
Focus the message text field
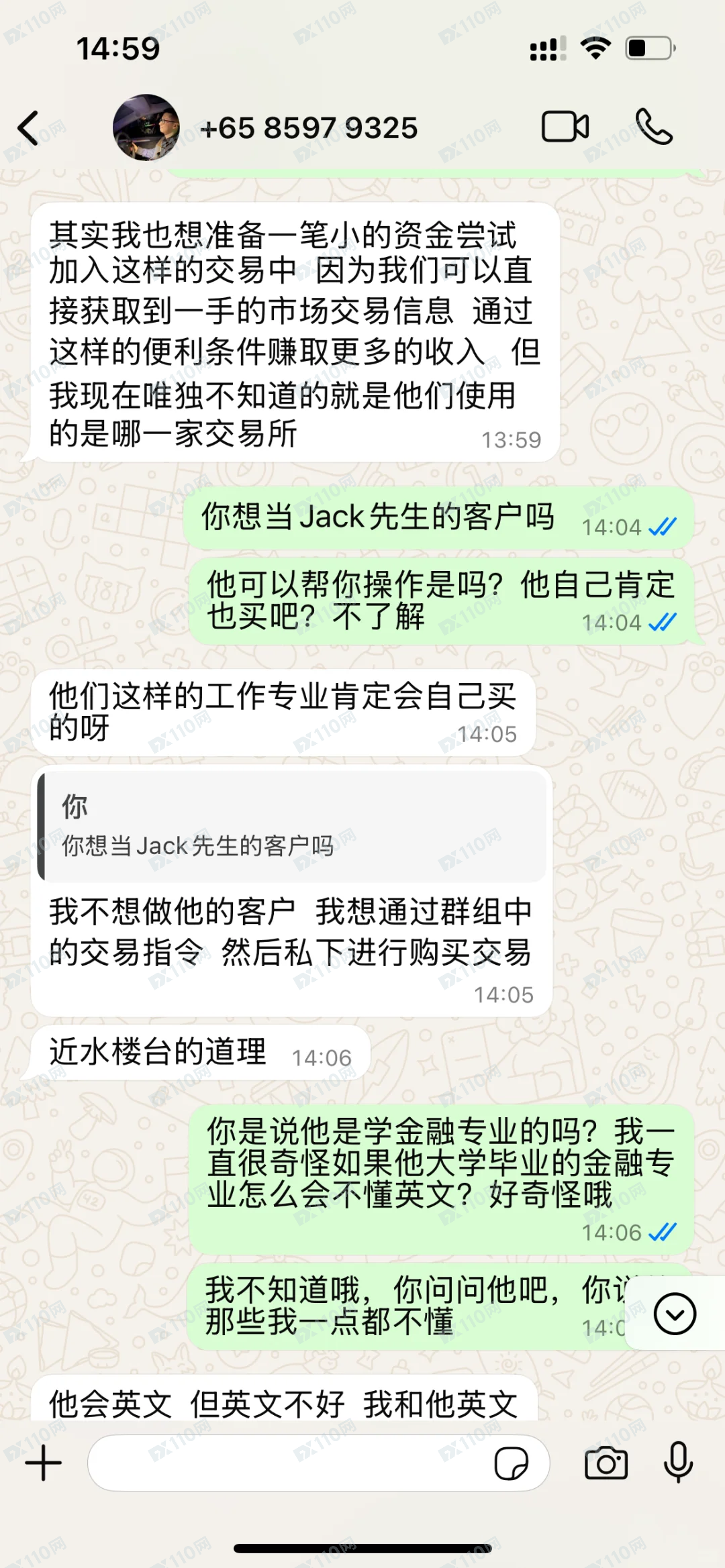(x=289, y=1463)
